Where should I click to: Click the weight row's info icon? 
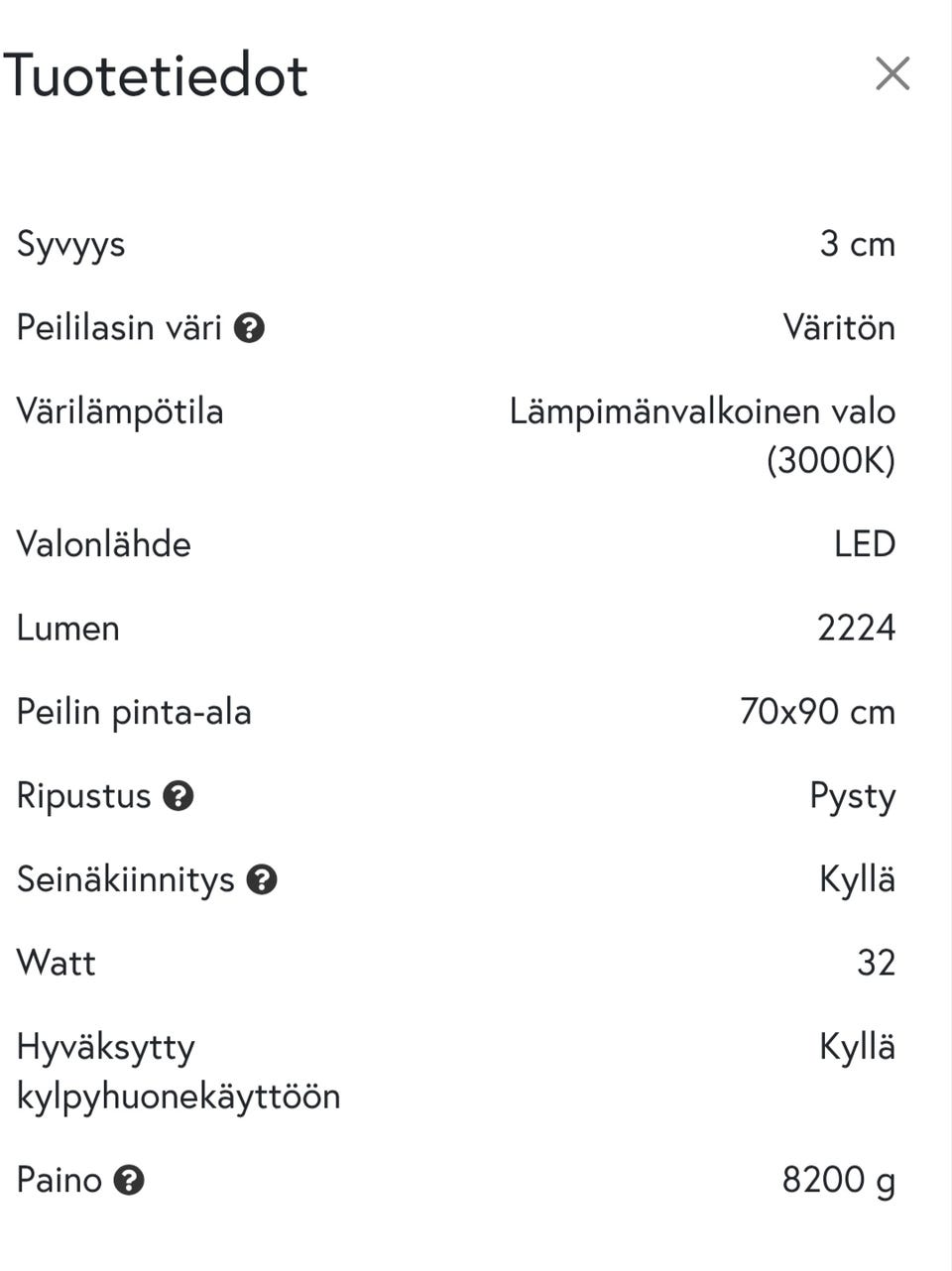point(130,1180)
